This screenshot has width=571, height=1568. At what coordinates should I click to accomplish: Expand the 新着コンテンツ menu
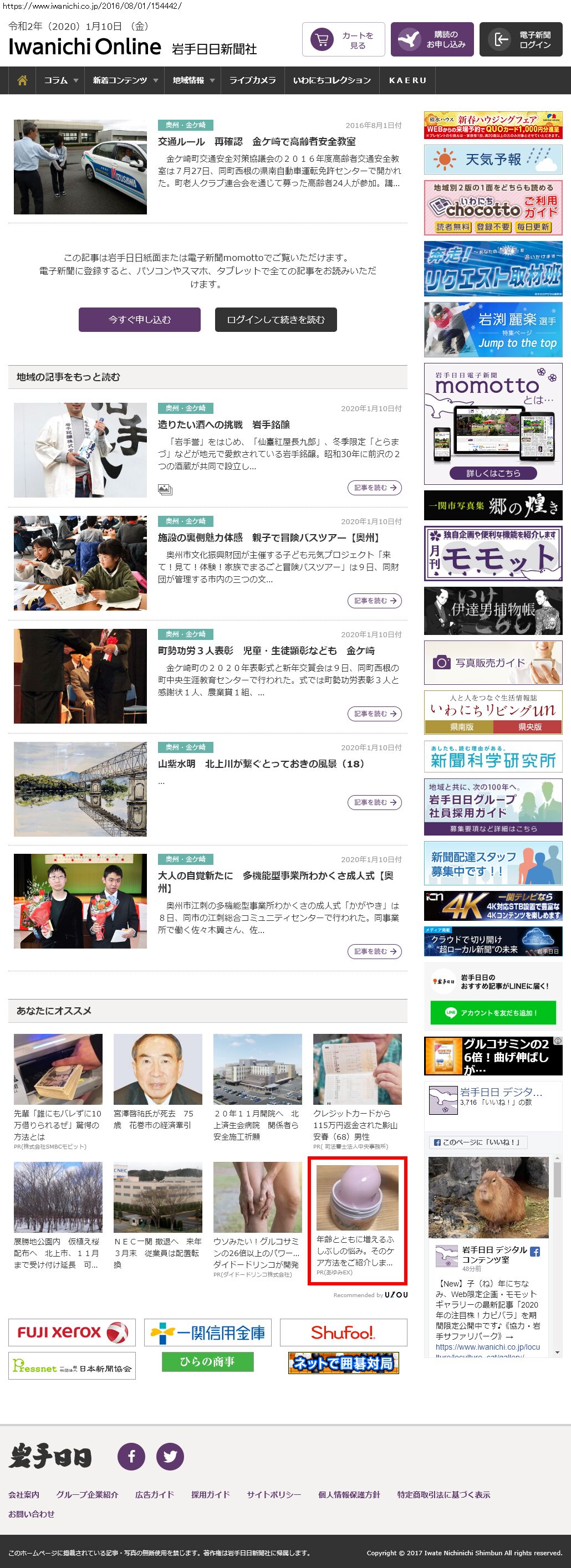[x=125, y=80]
